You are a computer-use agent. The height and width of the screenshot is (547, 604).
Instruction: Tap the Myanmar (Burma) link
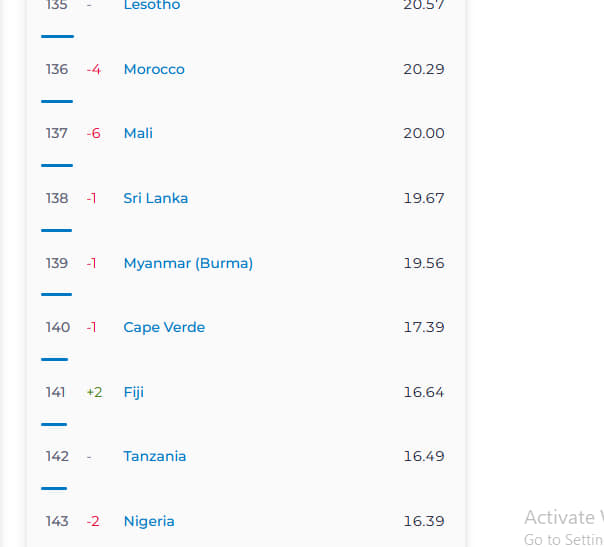click(x=188, y=263)
